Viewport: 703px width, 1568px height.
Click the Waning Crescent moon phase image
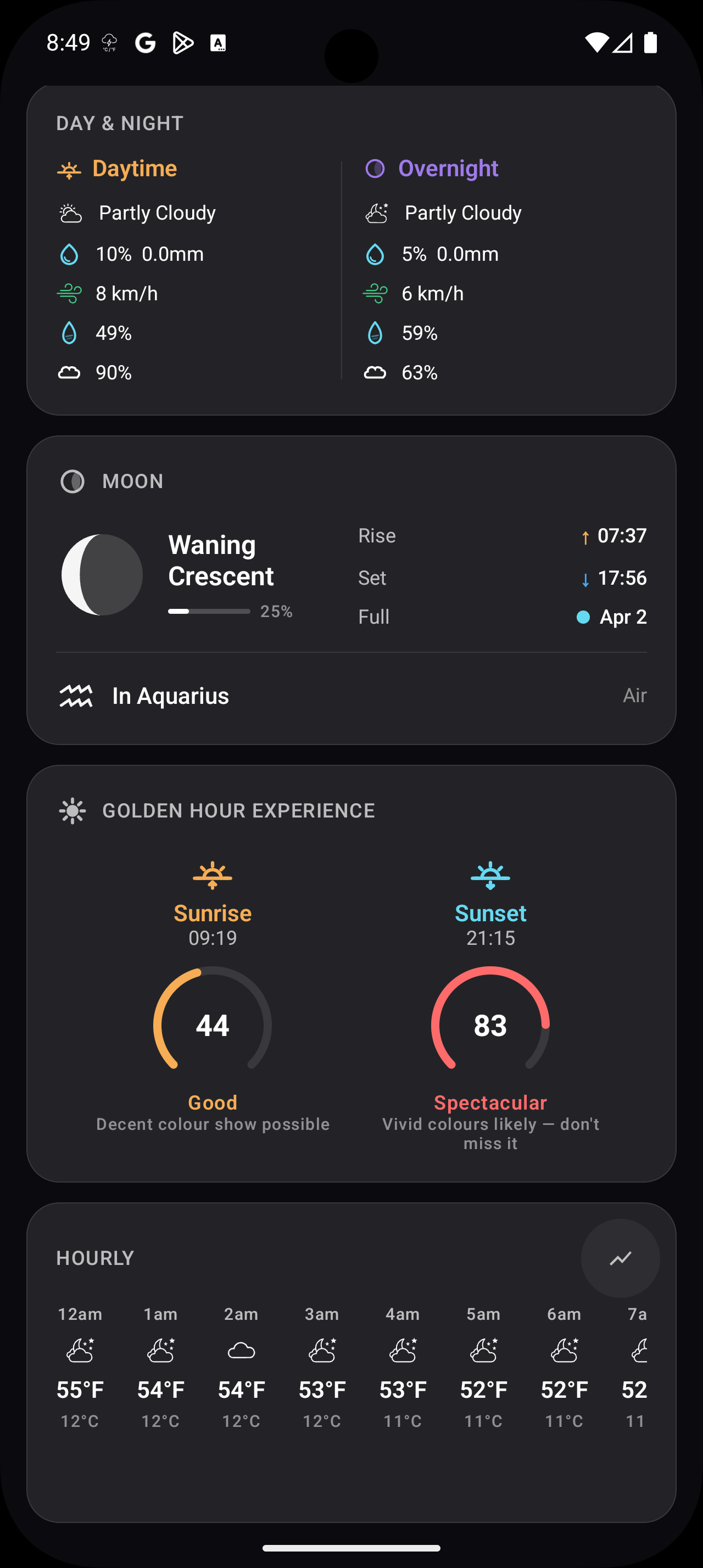pos(102,574)
